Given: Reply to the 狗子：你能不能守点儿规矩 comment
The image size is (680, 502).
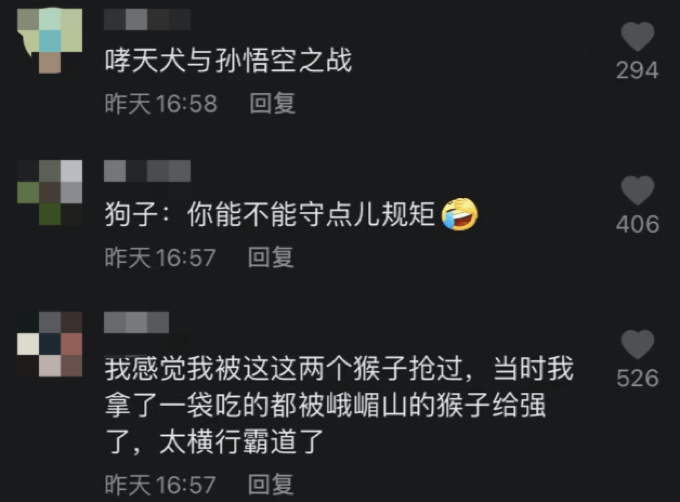Looking at the screenshot, I should 271,257.
